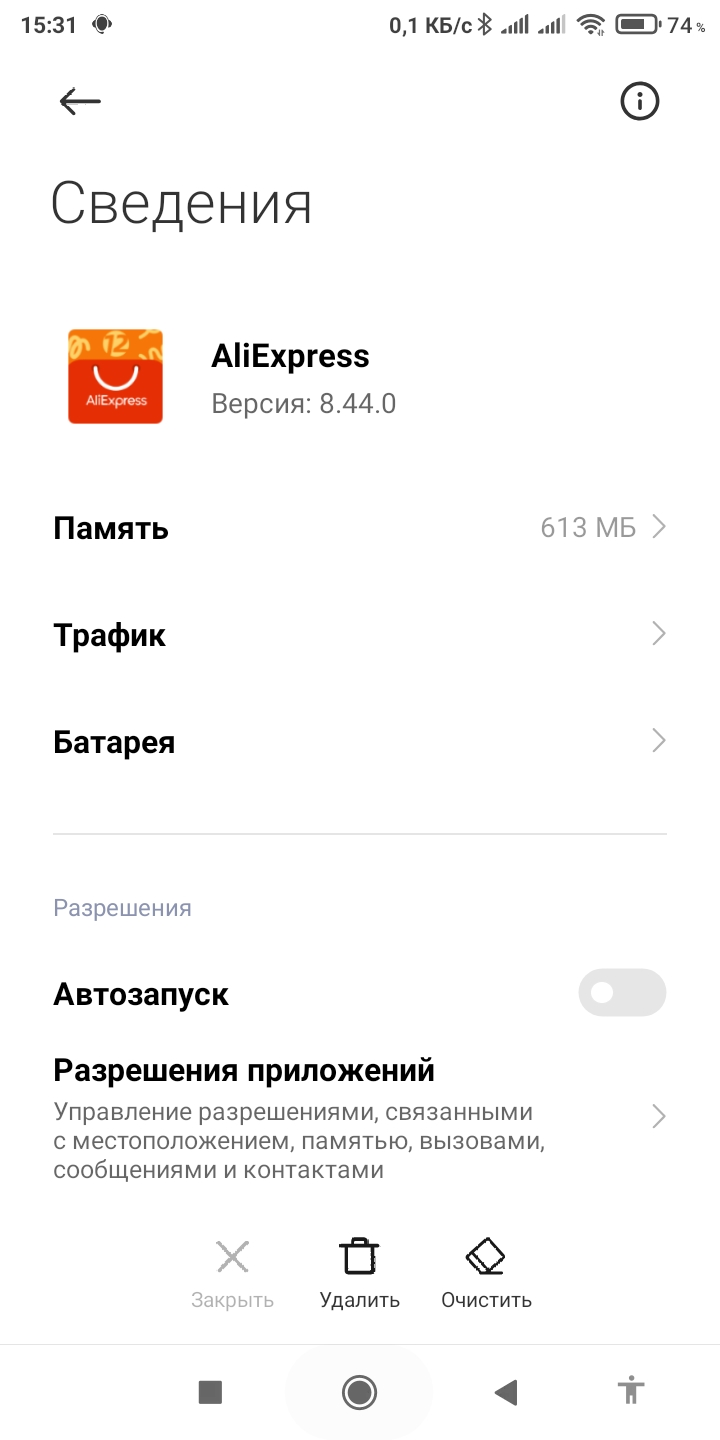Viewport: 720px width, 1440px height.
Task: Tap Очистить to clear app data
Action: (486, 1273)
